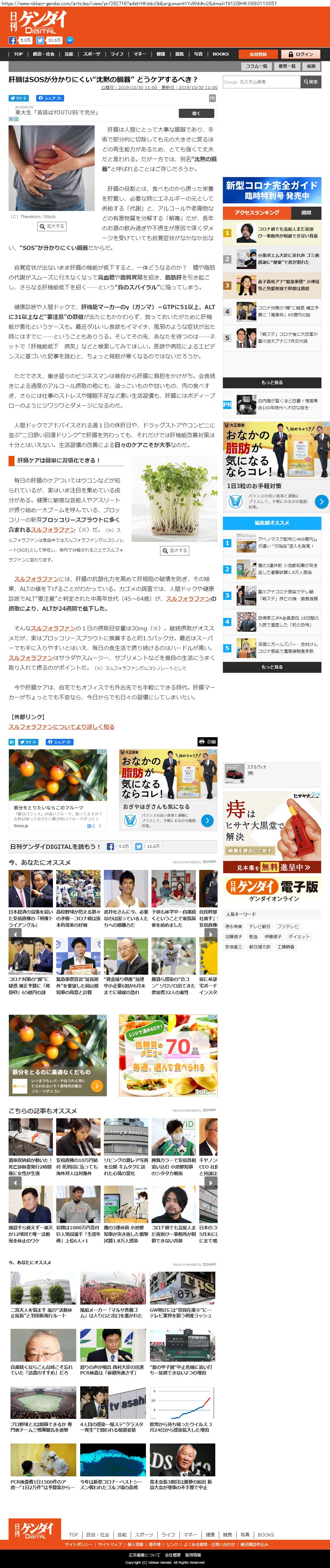This screenshot has height=1568, width=330.
Task: Print the article with 印刷 button
Action: (x=207, y=742)
